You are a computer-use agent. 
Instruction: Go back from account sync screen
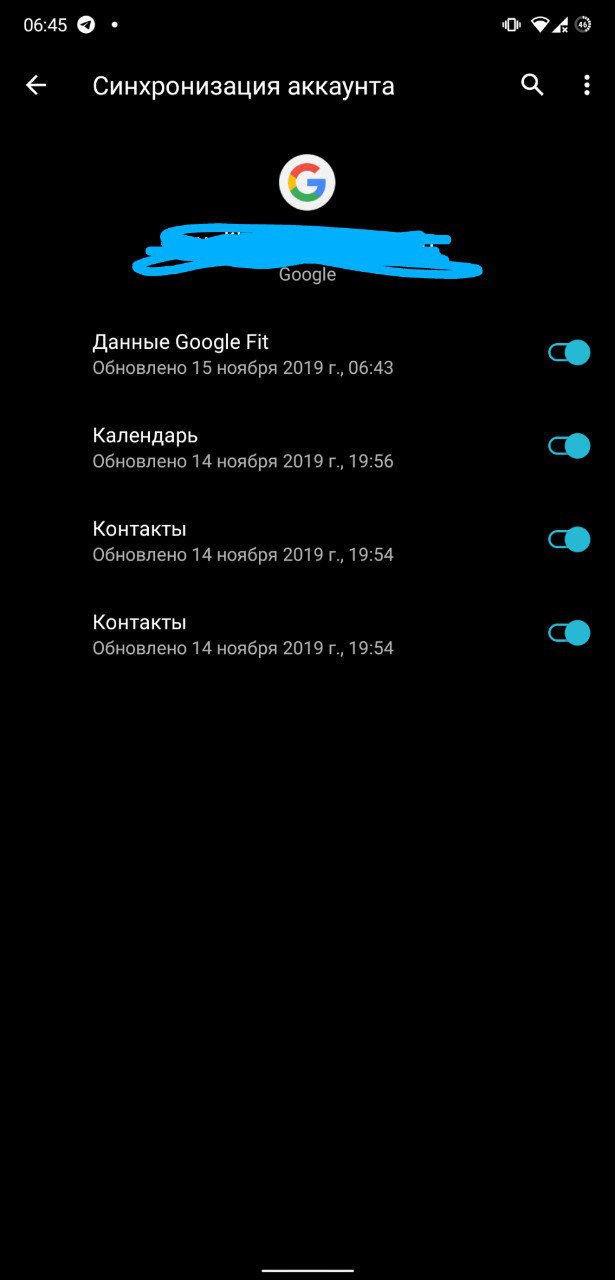pyautogui.click(x=36, y=86)
